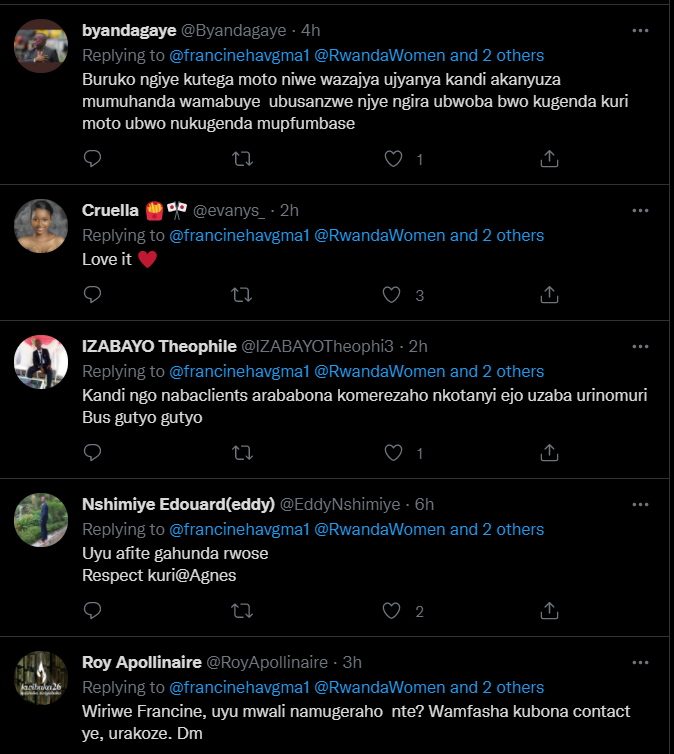
Task: Open Roy Apollinaire's profile picture
Action: (x=41, y=677)
